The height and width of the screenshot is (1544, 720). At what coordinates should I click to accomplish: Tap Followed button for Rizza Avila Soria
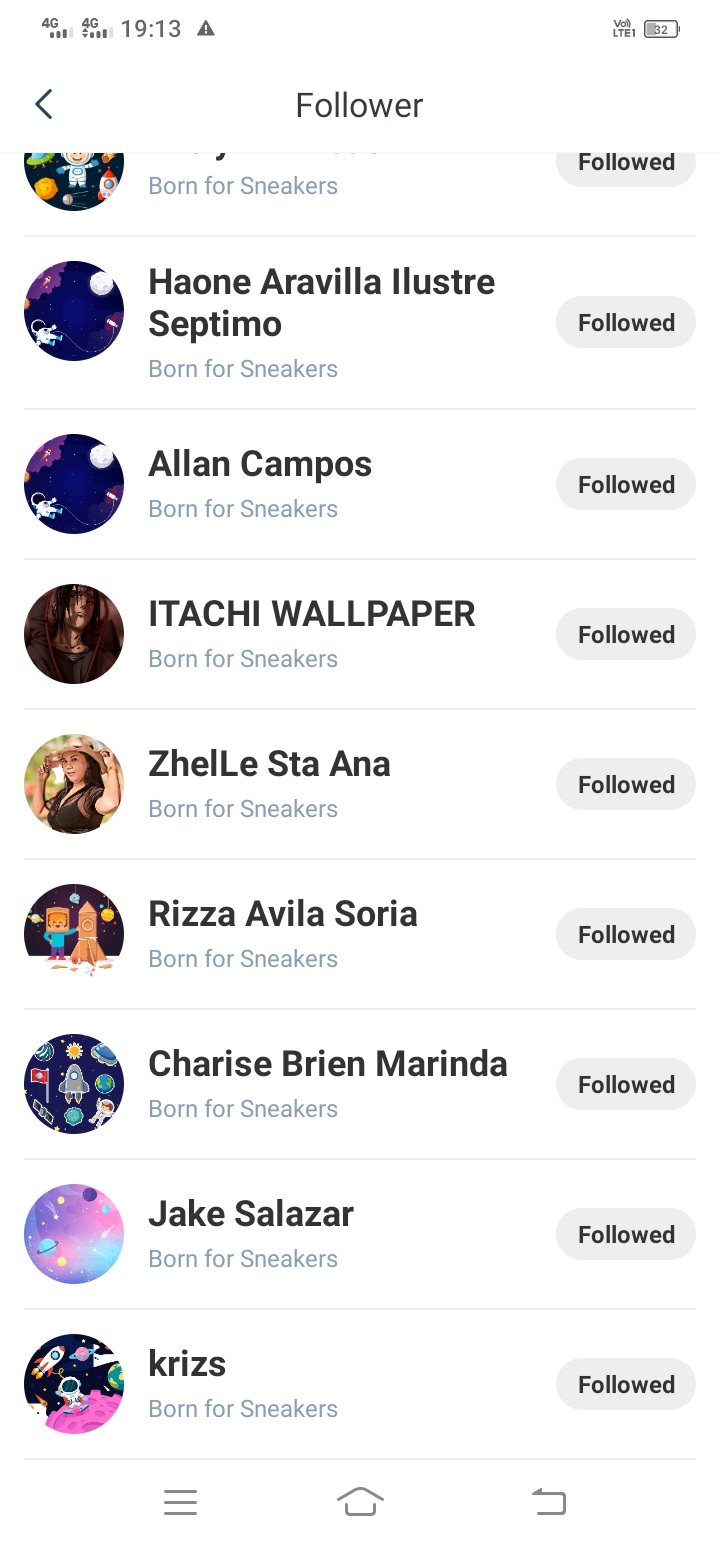625,935
